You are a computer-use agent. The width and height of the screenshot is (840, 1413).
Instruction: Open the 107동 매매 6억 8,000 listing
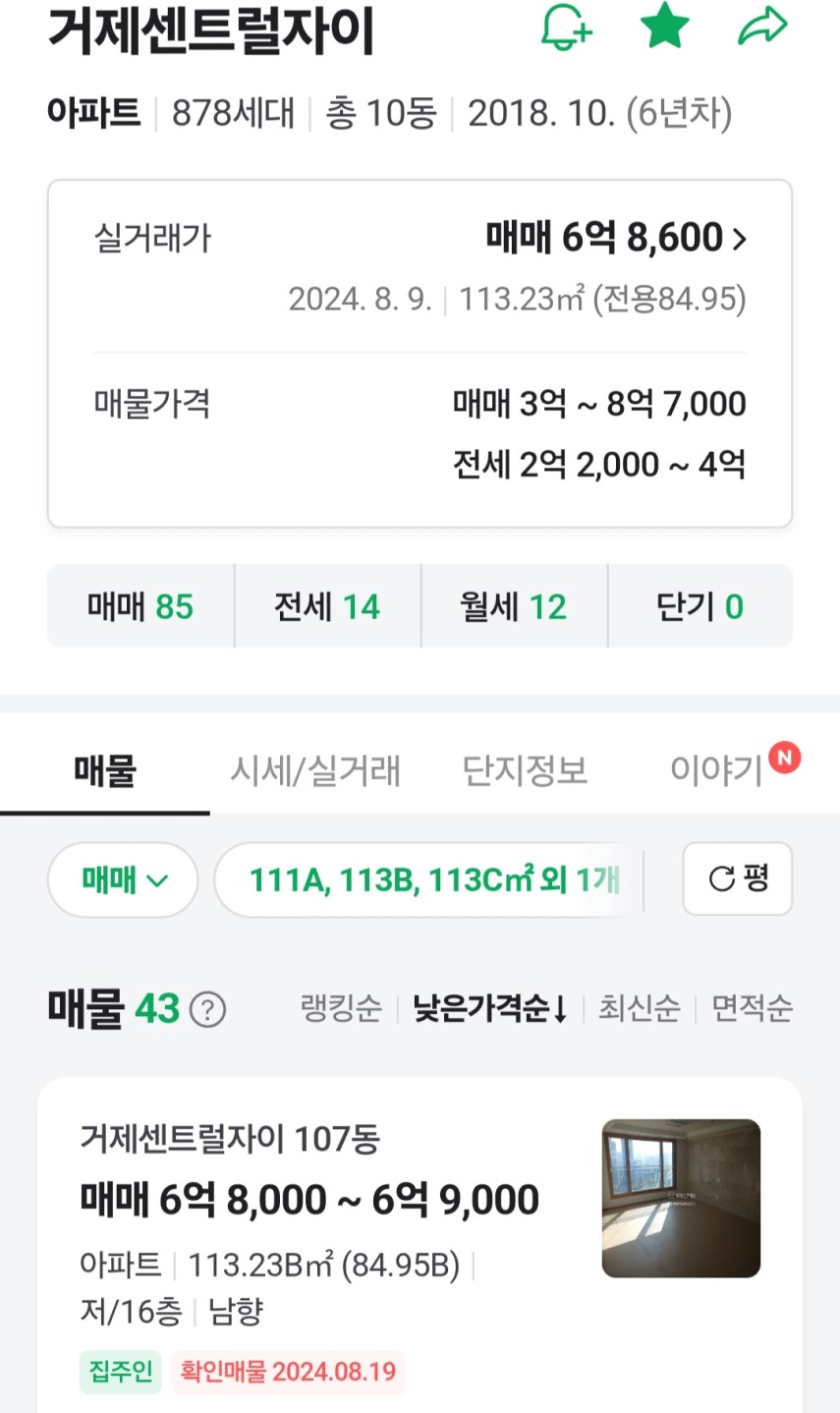click(x=420, y=1245)
